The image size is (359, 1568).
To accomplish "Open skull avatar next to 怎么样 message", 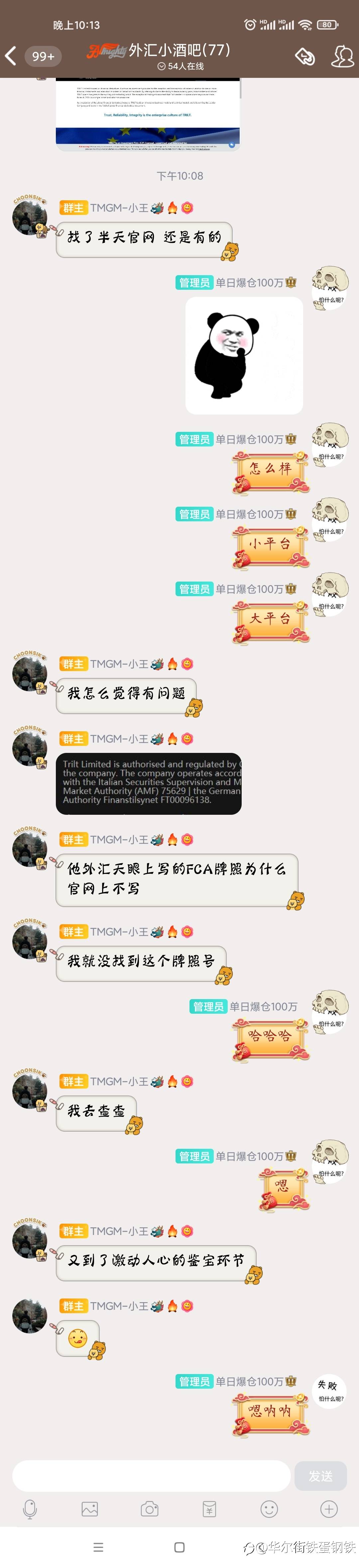I will point(330,440).
